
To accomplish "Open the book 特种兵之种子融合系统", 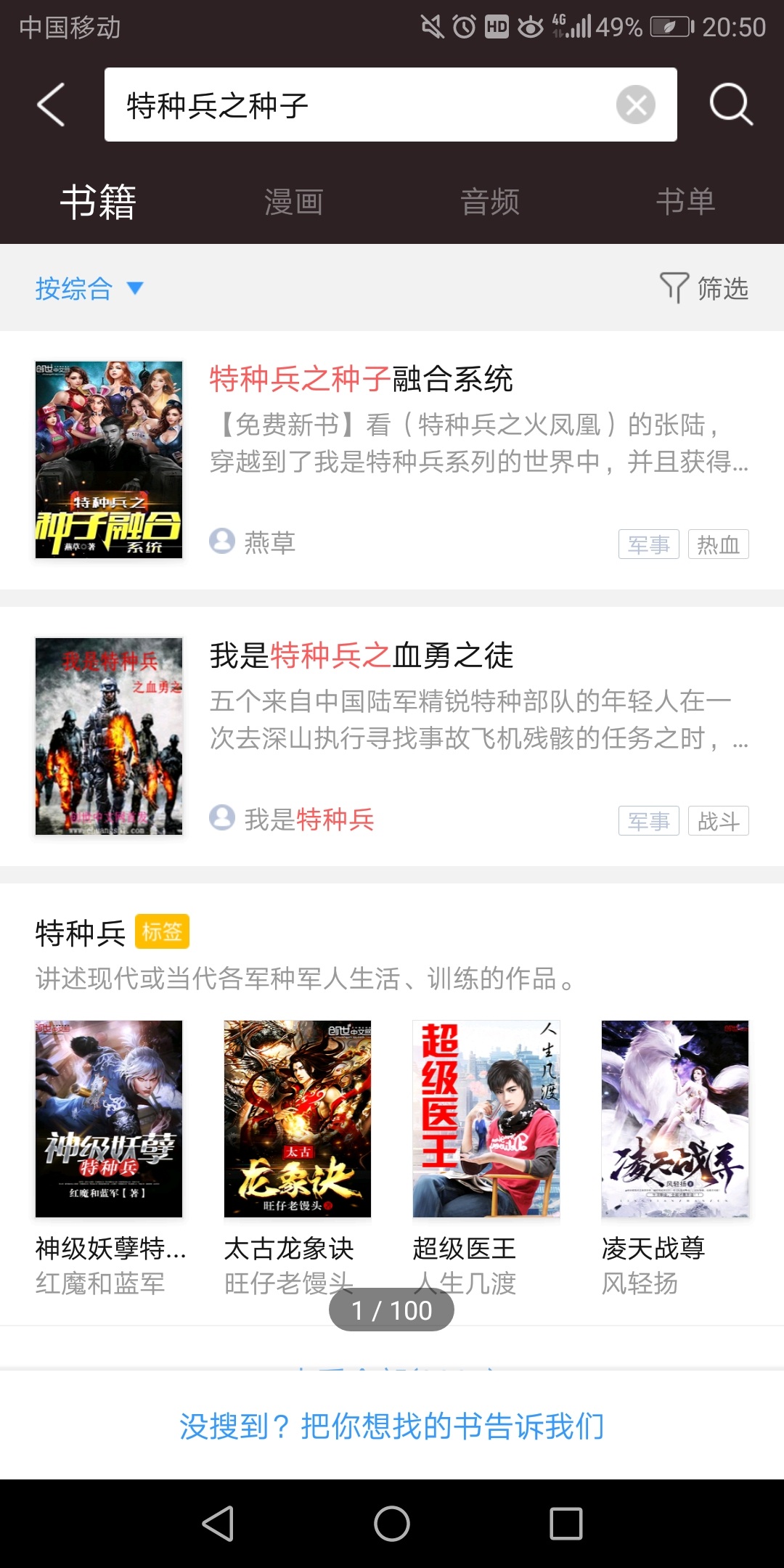I will click(x=361, y=379).
